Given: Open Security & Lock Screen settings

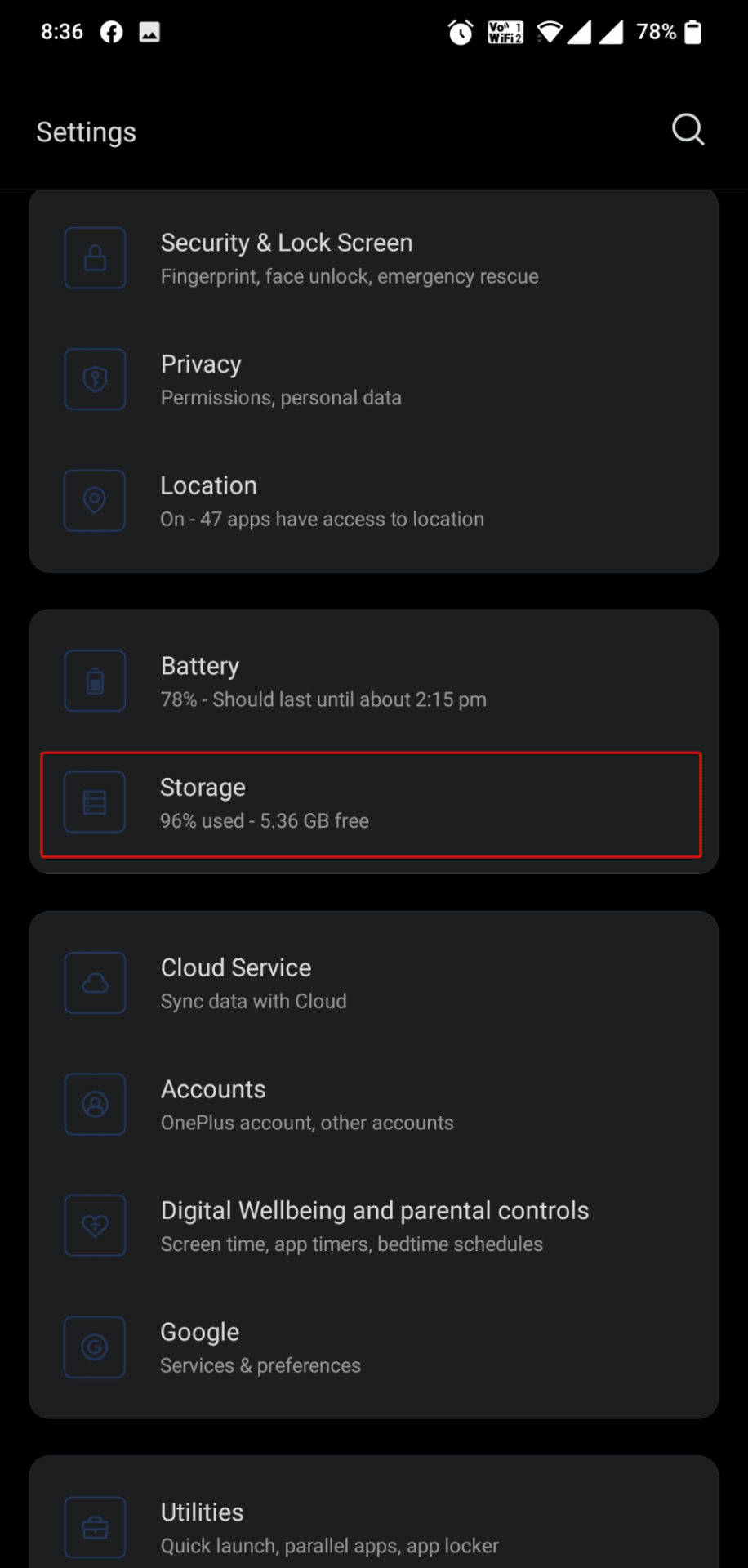Looking at the screenshot, I should click(x=374, y=258).
